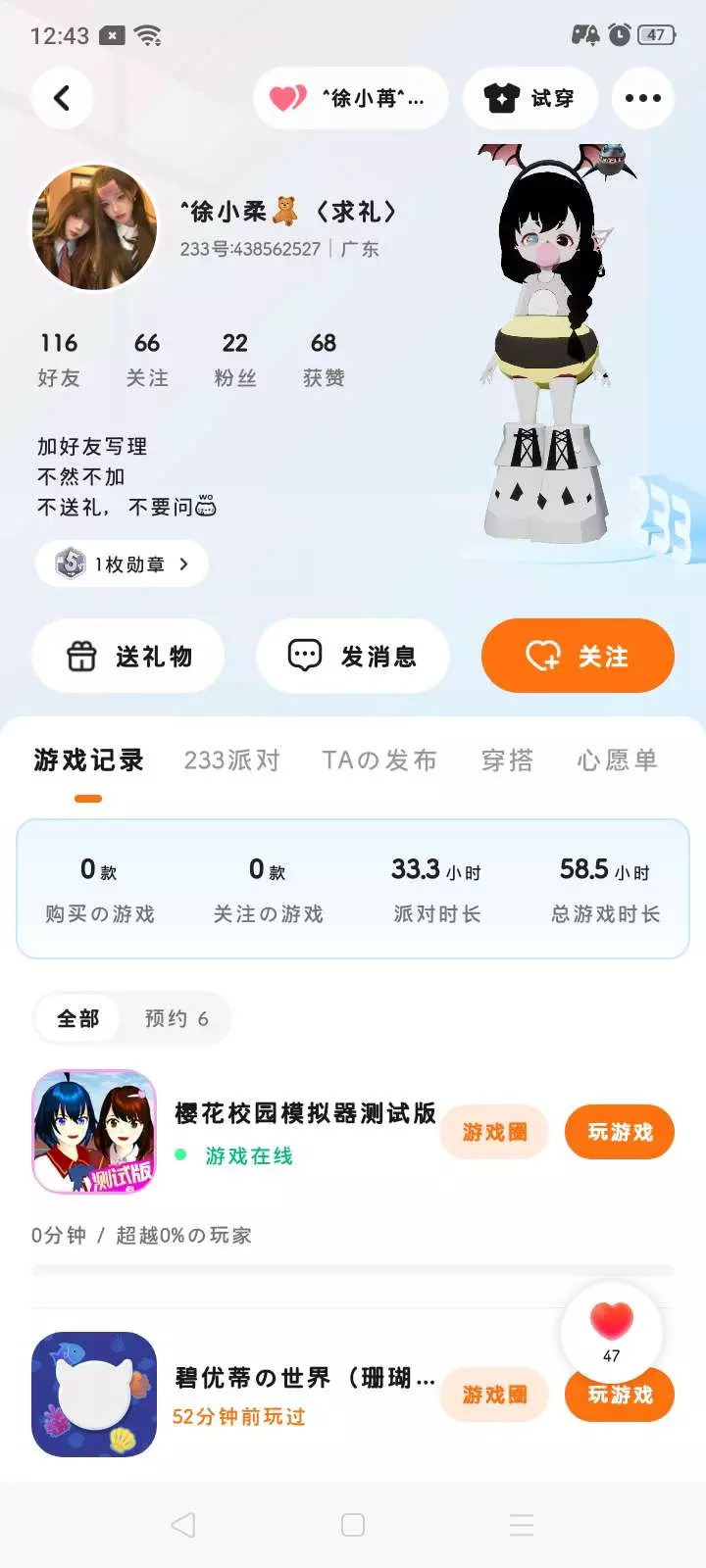This screenshot has width=706, height=1568.
Task: Tap 发消息 to send a message
Action: coord(353,656)
